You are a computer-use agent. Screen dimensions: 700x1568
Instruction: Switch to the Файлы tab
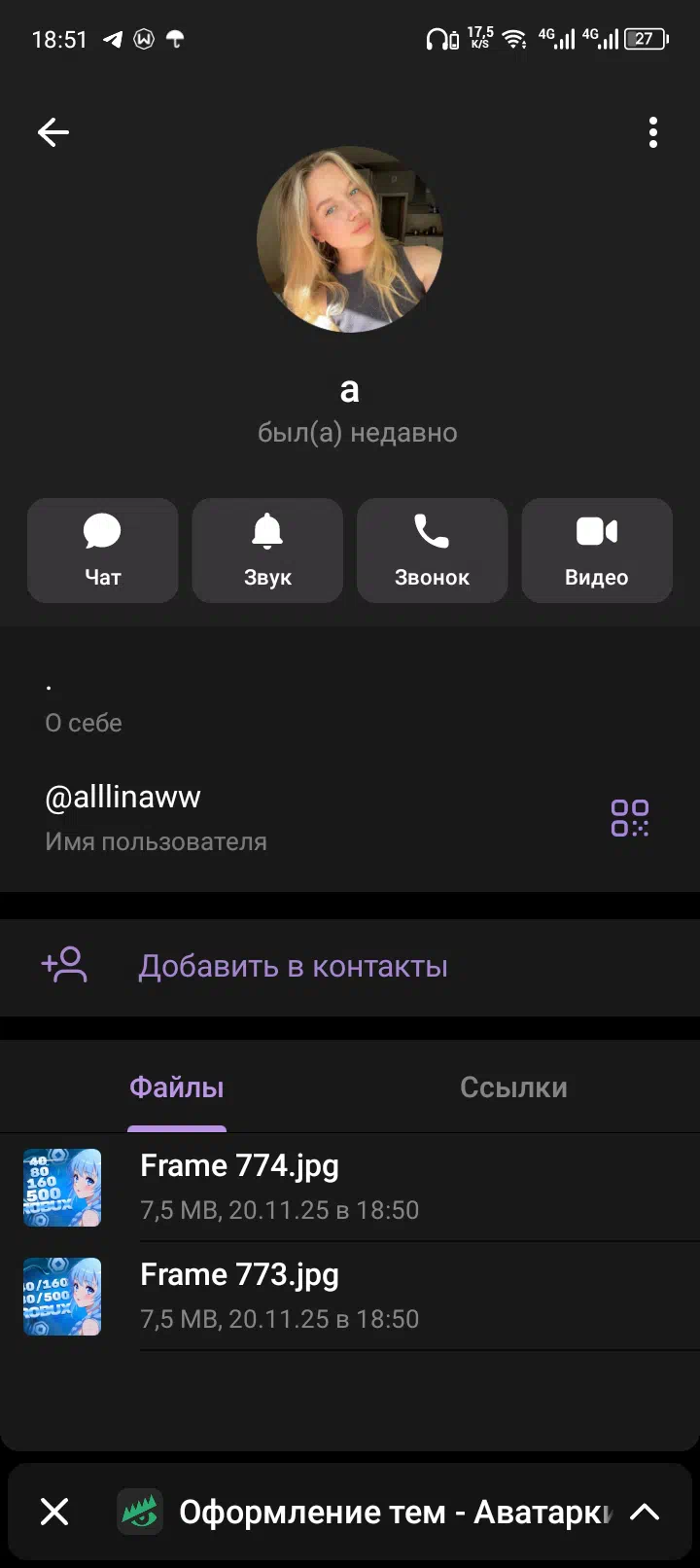click(176, 1087)
